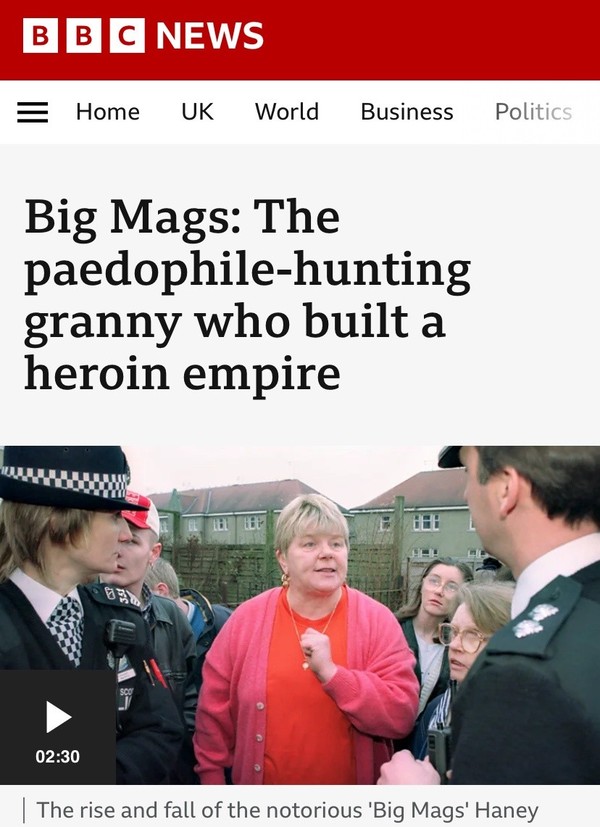This screenshot has width=600, height=827.
Task: Switch to the UK section
Action: coord(197,112)
